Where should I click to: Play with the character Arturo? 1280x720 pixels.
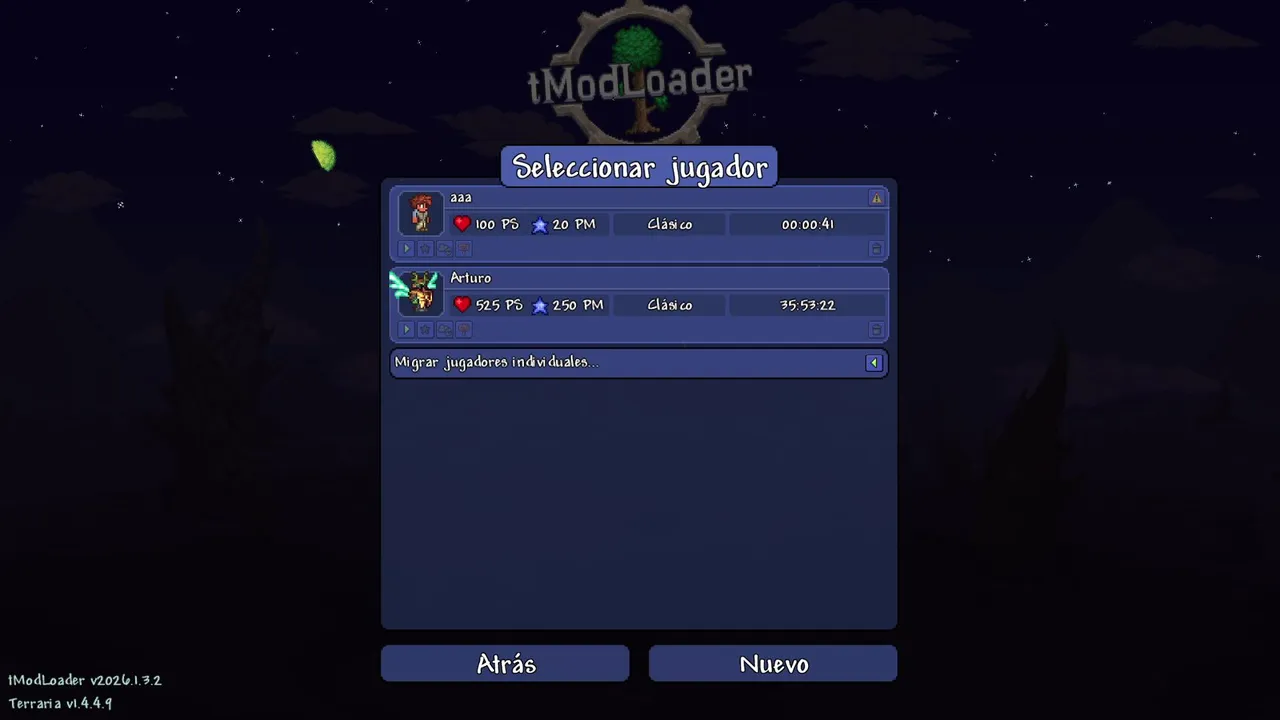pyautogui.click(x=406, y=329)
